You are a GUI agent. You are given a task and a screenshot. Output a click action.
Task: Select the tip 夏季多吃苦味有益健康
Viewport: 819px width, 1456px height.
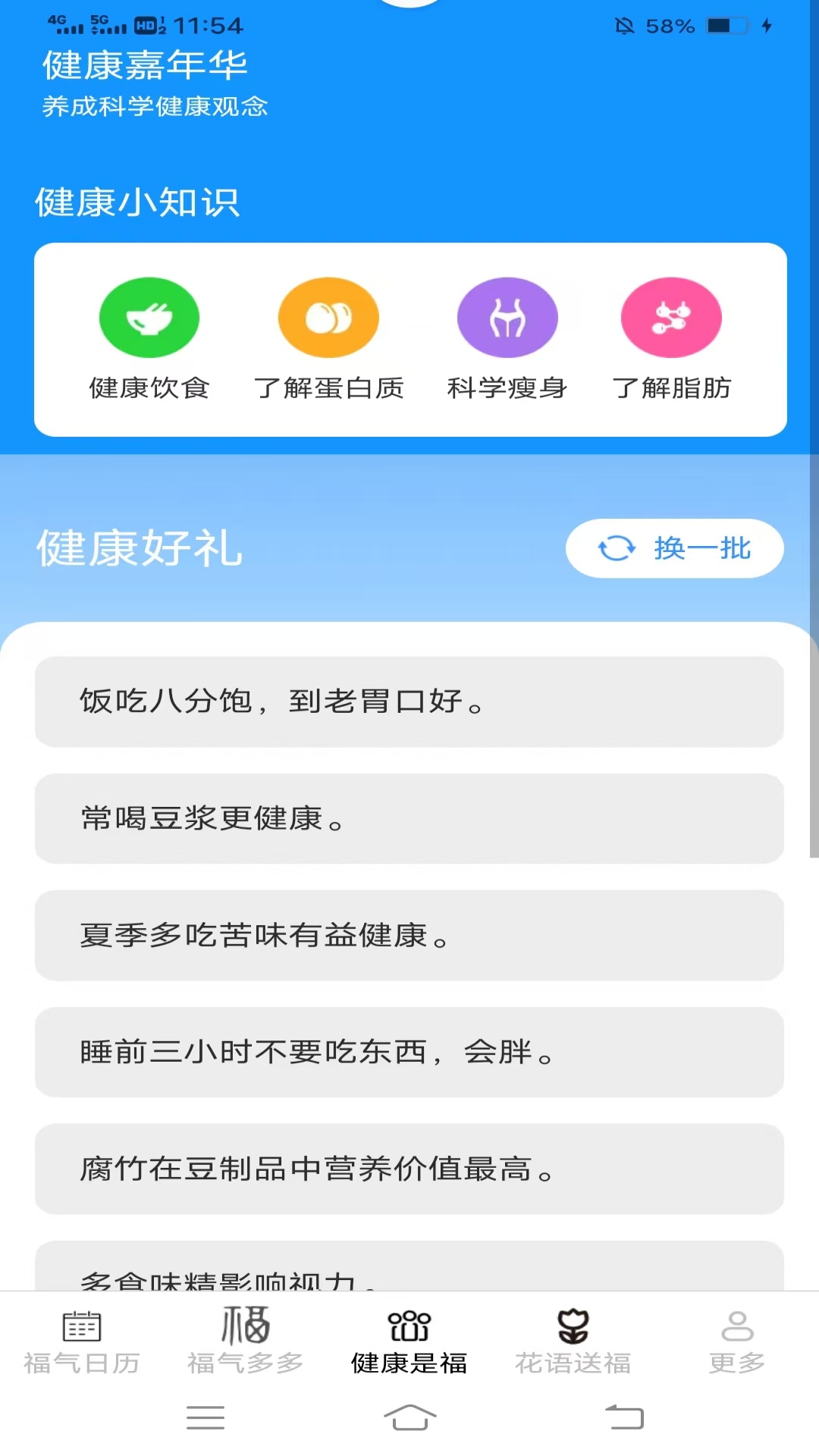409,935
